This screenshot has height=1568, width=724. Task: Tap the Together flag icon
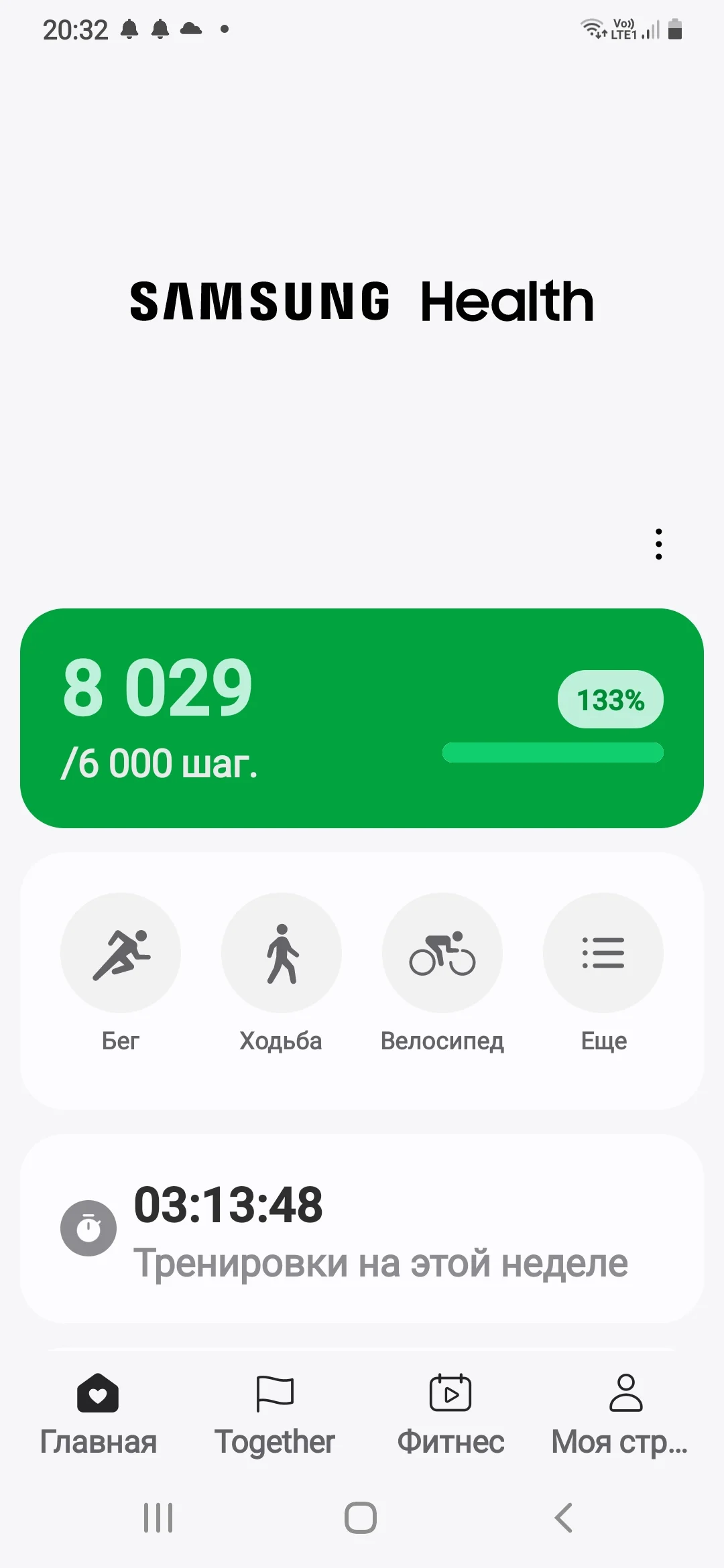point(276,1392)
